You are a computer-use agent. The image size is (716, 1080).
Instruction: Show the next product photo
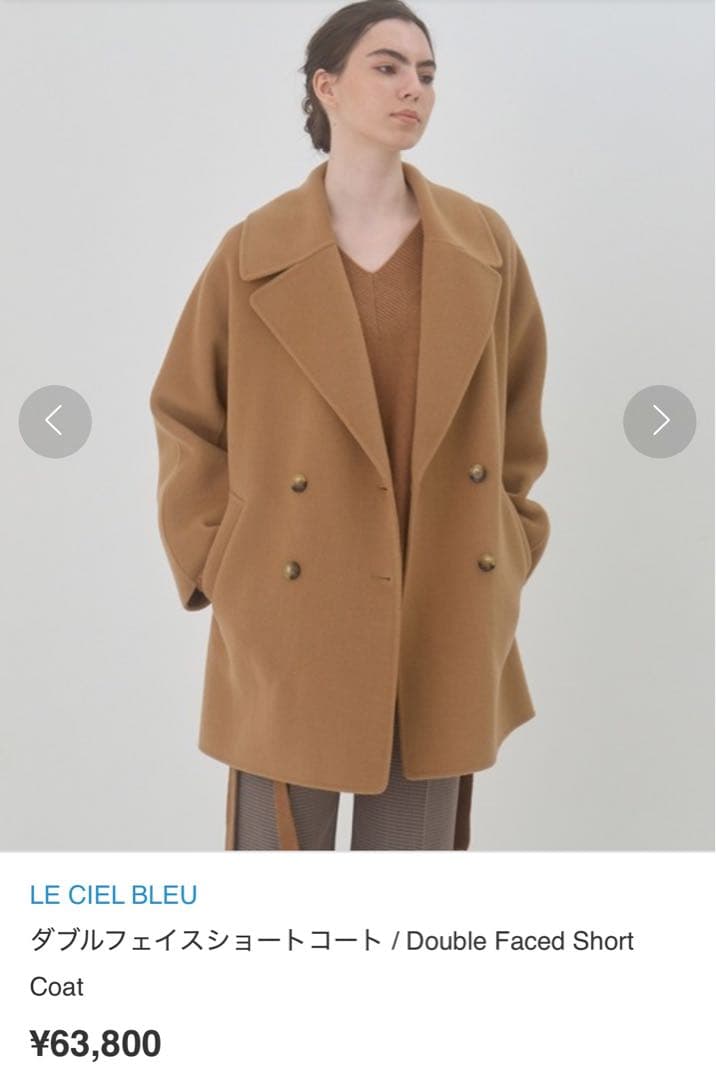point(659,421)
